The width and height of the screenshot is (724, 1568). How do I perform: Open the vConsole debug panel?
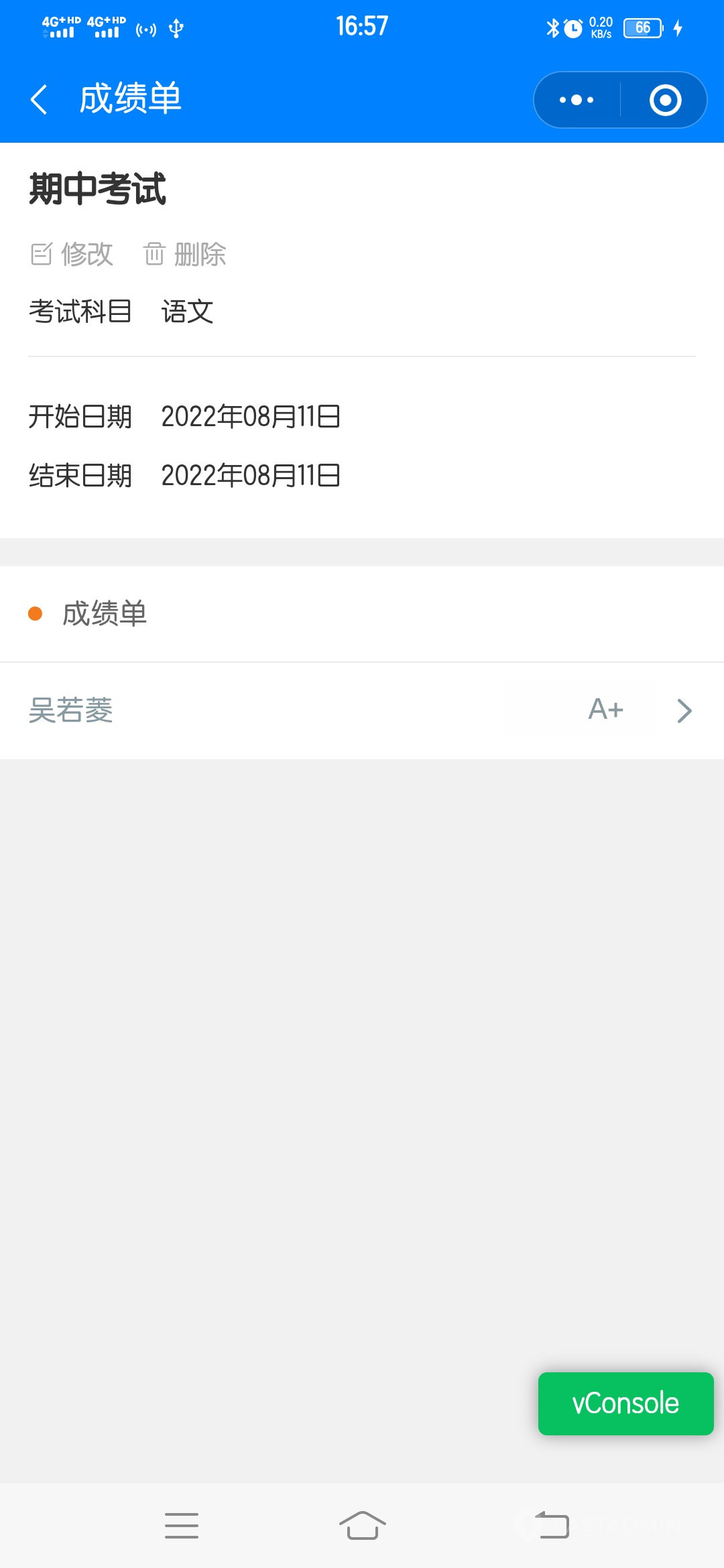point(625,1403)
